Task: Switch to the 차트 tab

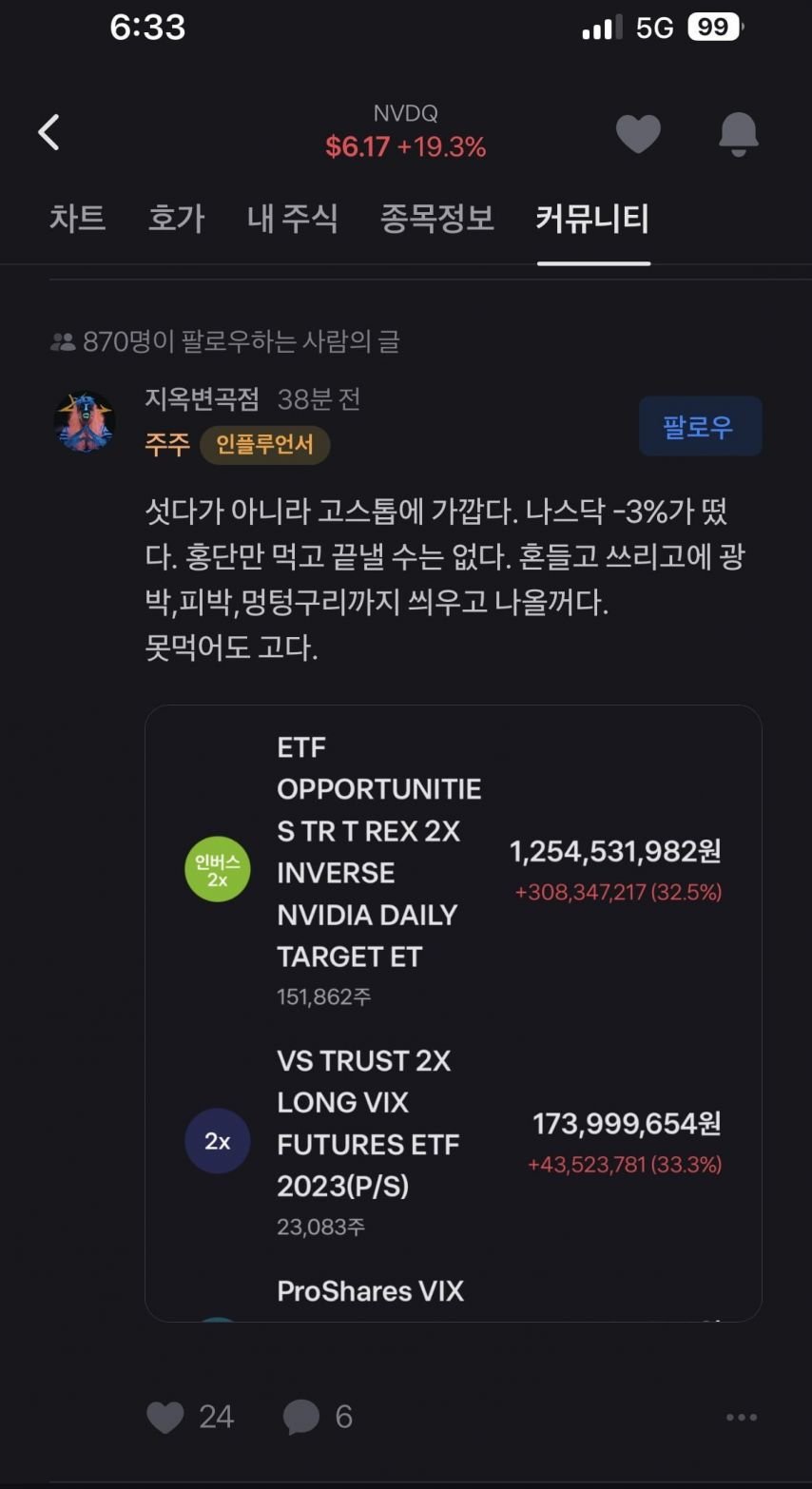Action: 77,219
